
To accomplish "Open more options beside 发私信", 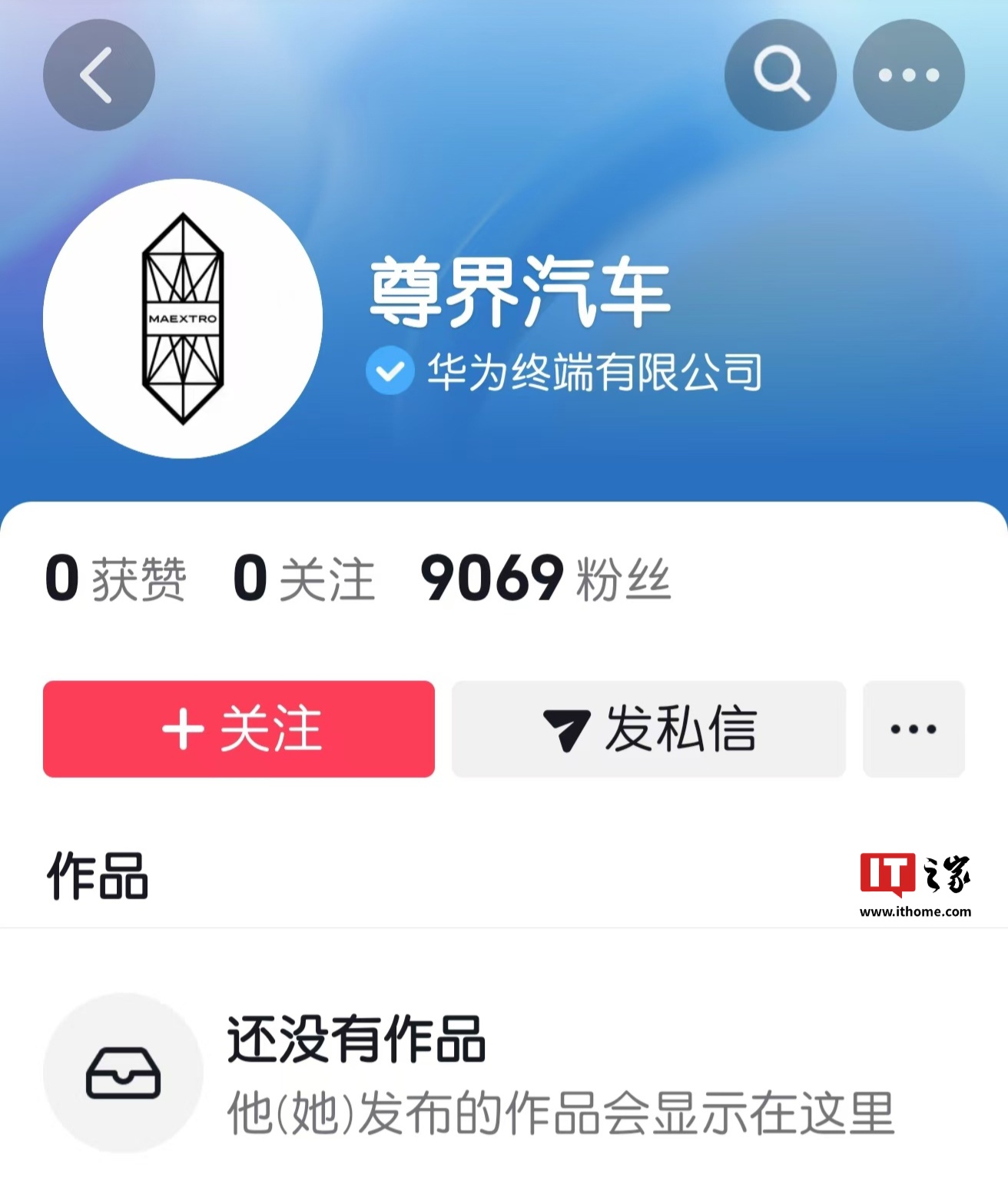I will click(x=913, y=728).
